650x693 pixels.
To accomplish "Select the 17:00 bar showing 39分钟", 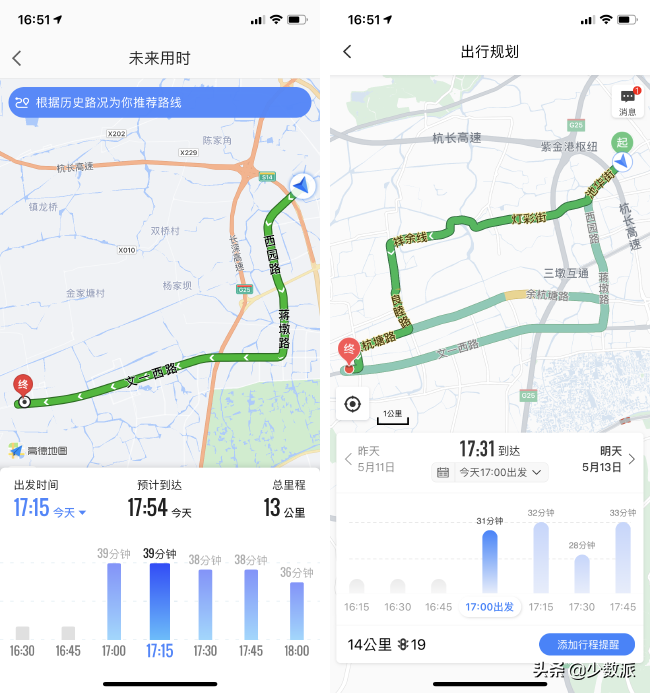I will (x=114, y=602).
